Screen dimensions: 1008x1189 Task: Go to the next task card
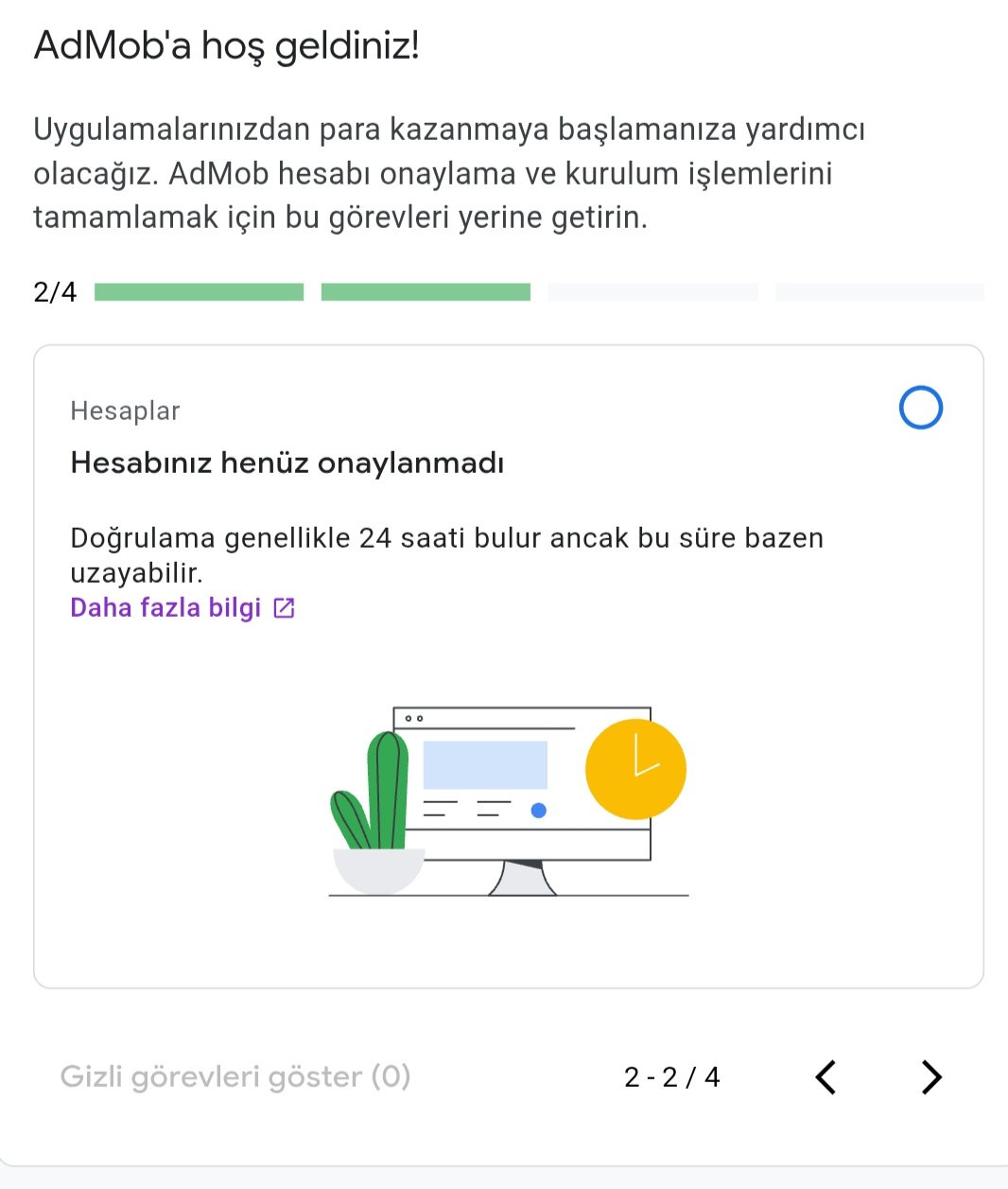[931, 1076]
